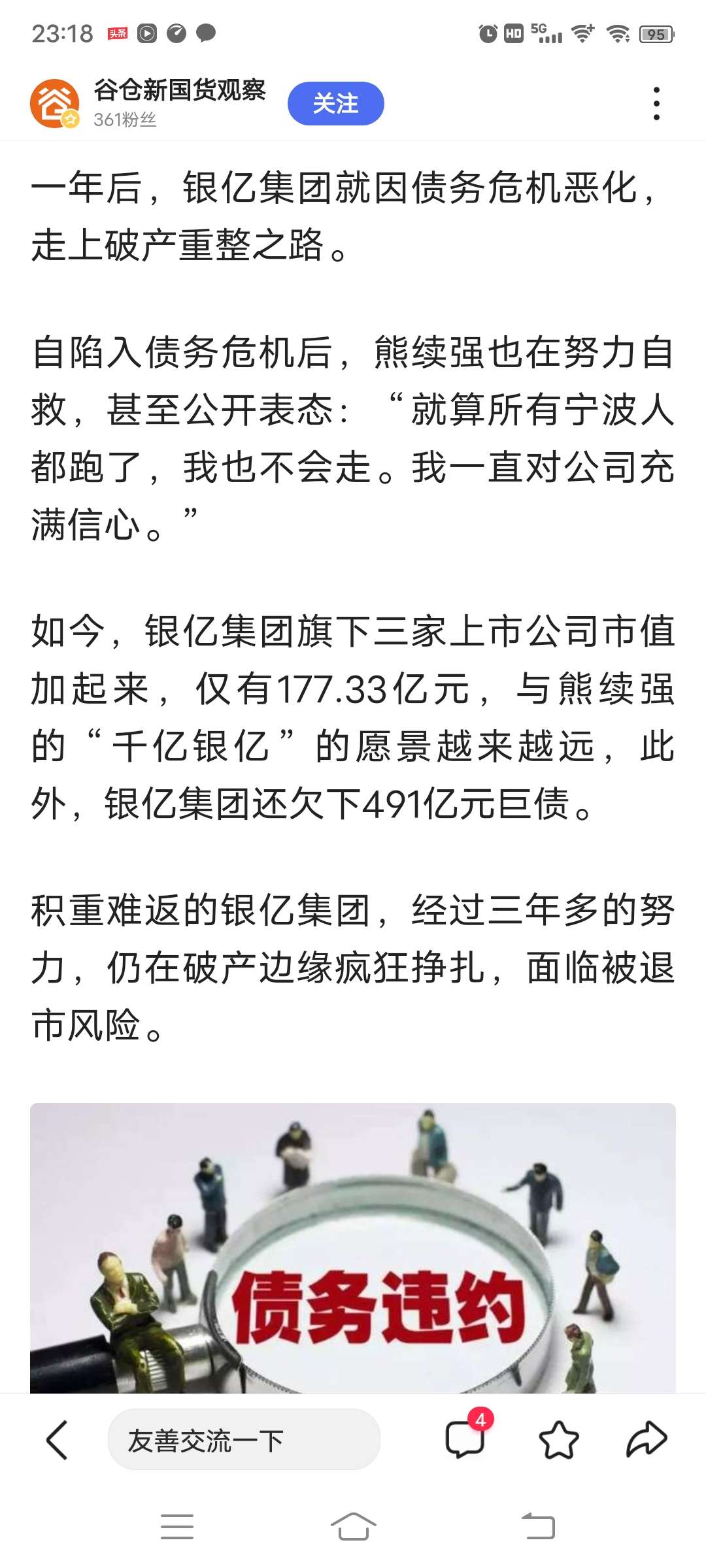
Task: Follow 谷仓新国货观察 with the 关注 button
Action: (x=335, y=103)
